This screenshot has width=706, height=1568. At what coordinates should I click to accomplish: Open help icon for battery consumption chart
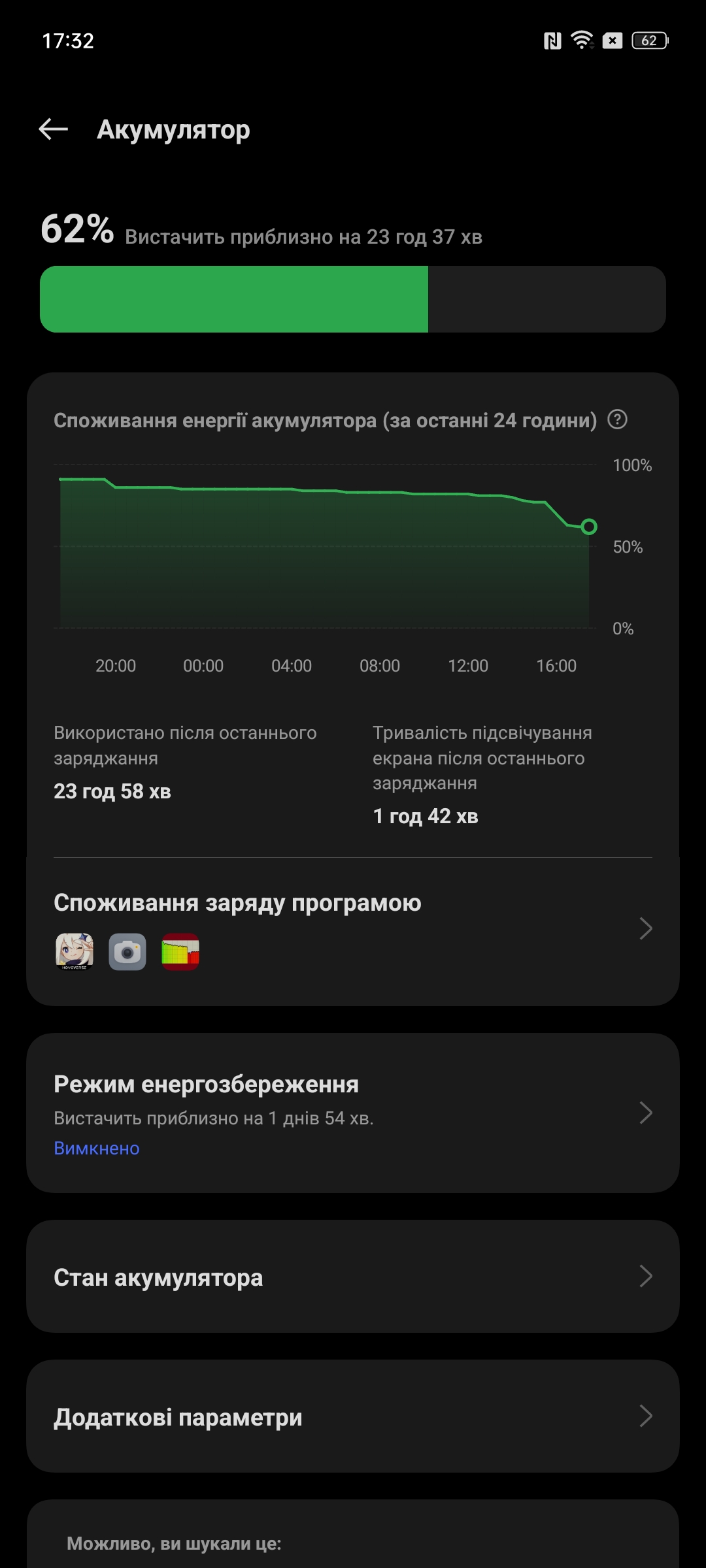(x=617, y=419)
